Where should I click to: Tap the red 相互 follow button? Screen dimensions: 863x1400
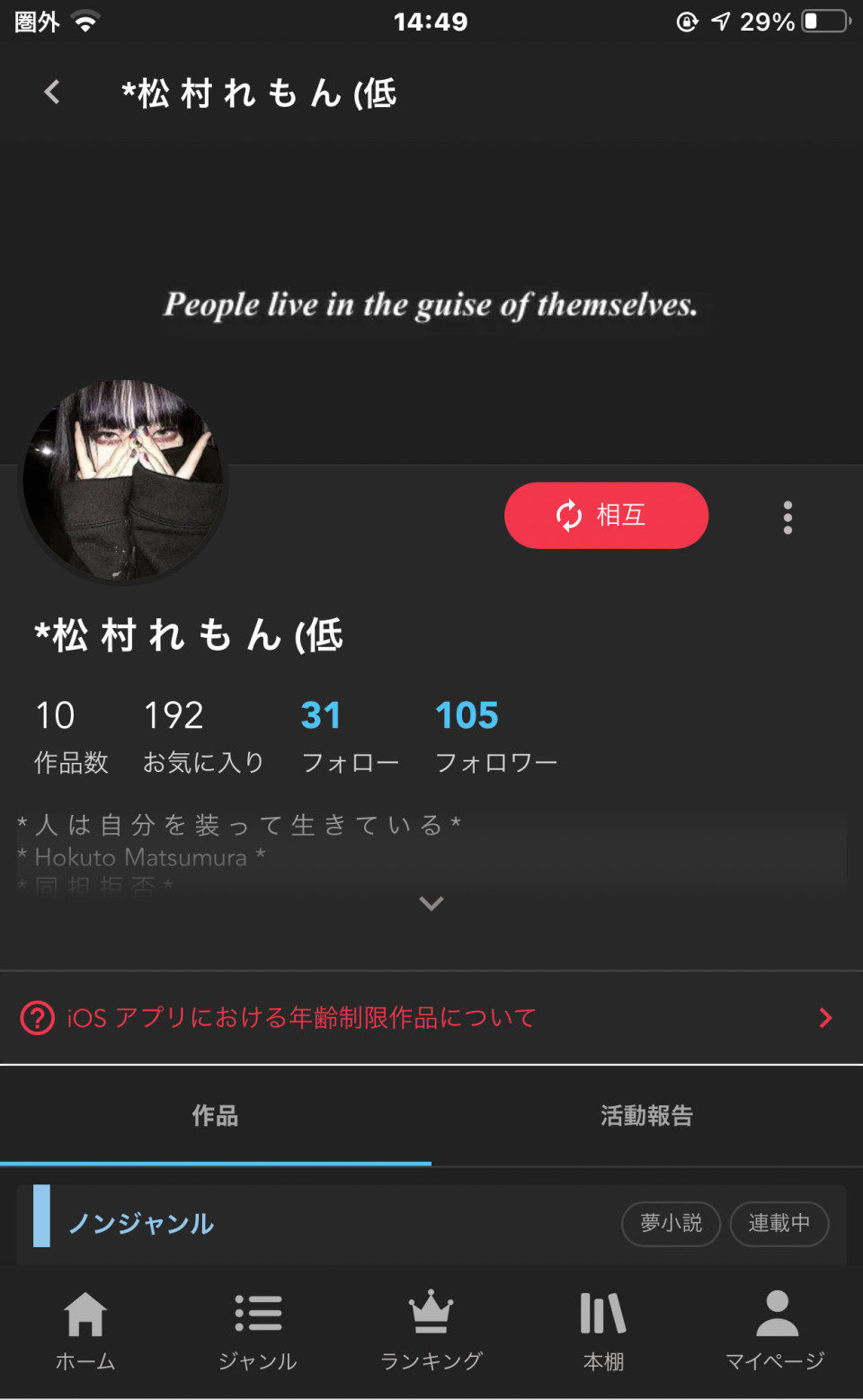(x=606, y=515)
